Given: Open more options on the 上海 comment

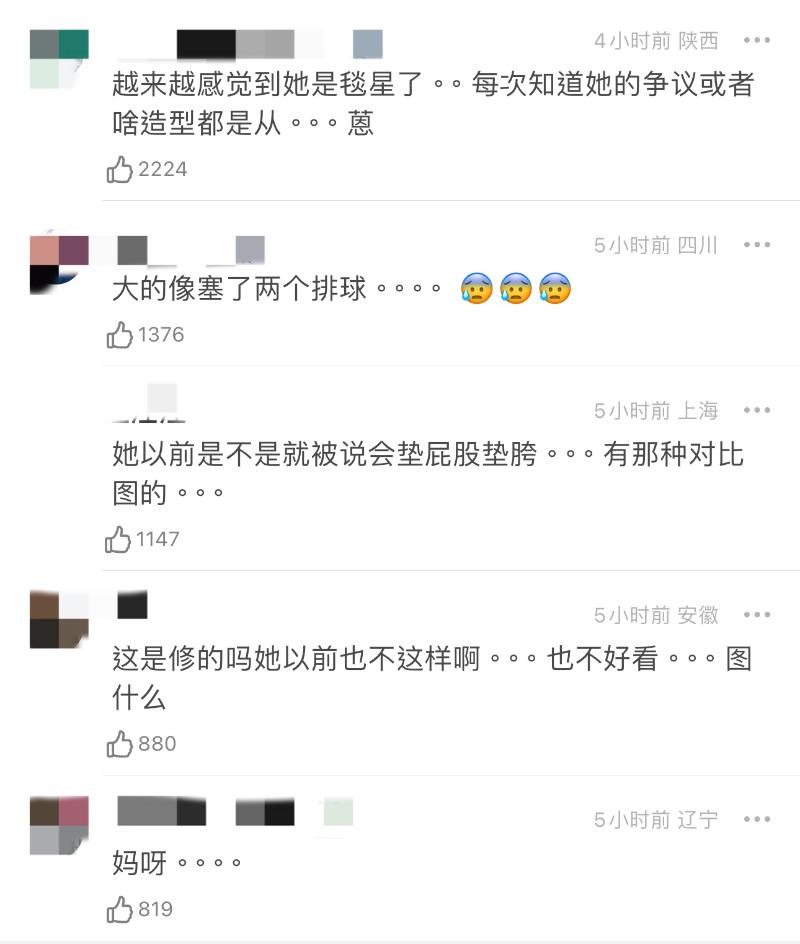Looking at the screenshot, I should (x=757, y=410).
